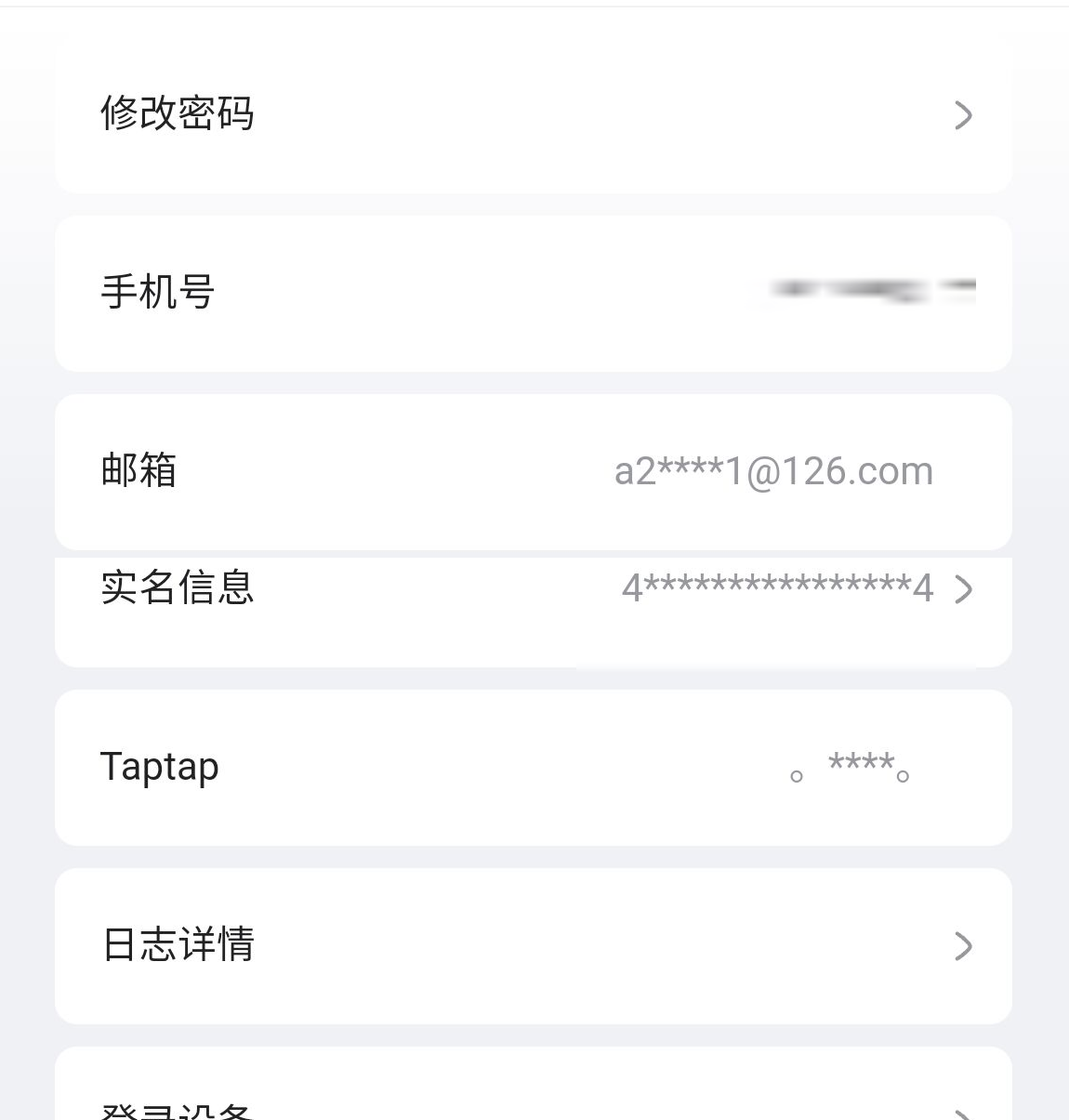Image resolution: width=1069 pixels, height=1120 pixels.
Task: Open the 修改密码 row
Action: (x=533, y=114)
